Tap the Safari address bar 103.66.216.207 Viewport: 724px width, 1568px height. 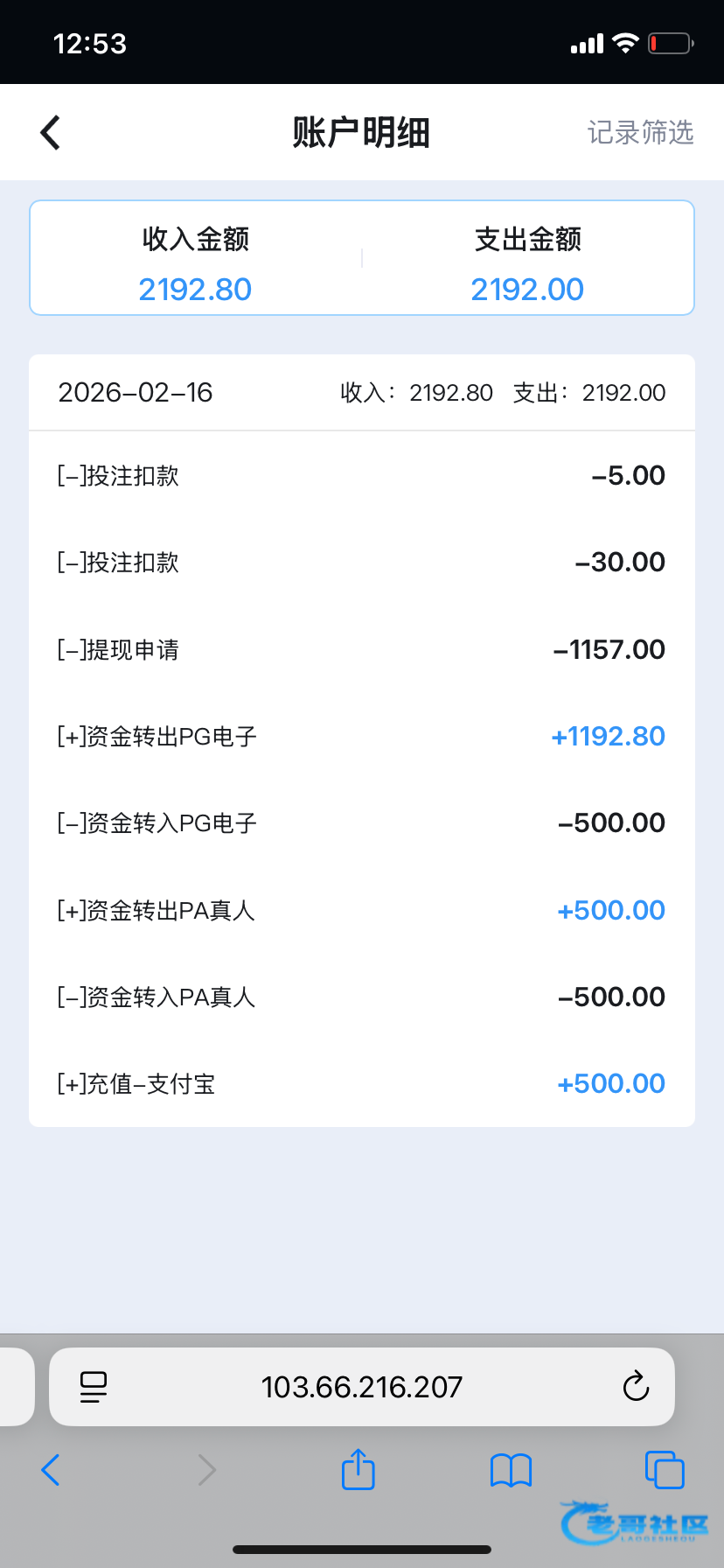(362, 1387)
